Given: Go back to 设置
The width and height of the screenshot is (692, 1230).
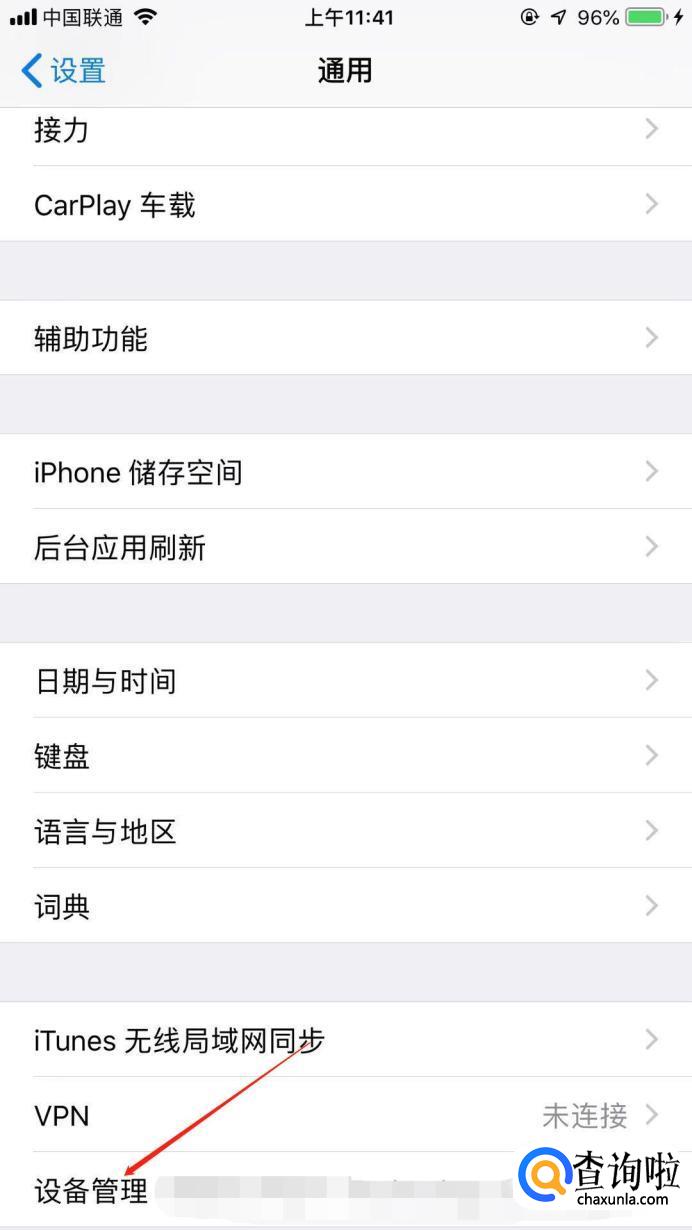Looking at the screenshot, I should [x=64, y=71].
